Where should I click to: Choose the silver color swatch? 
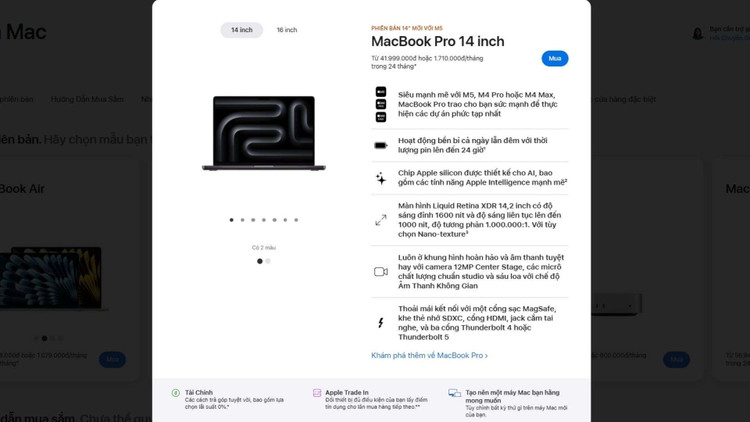point(268,261)
